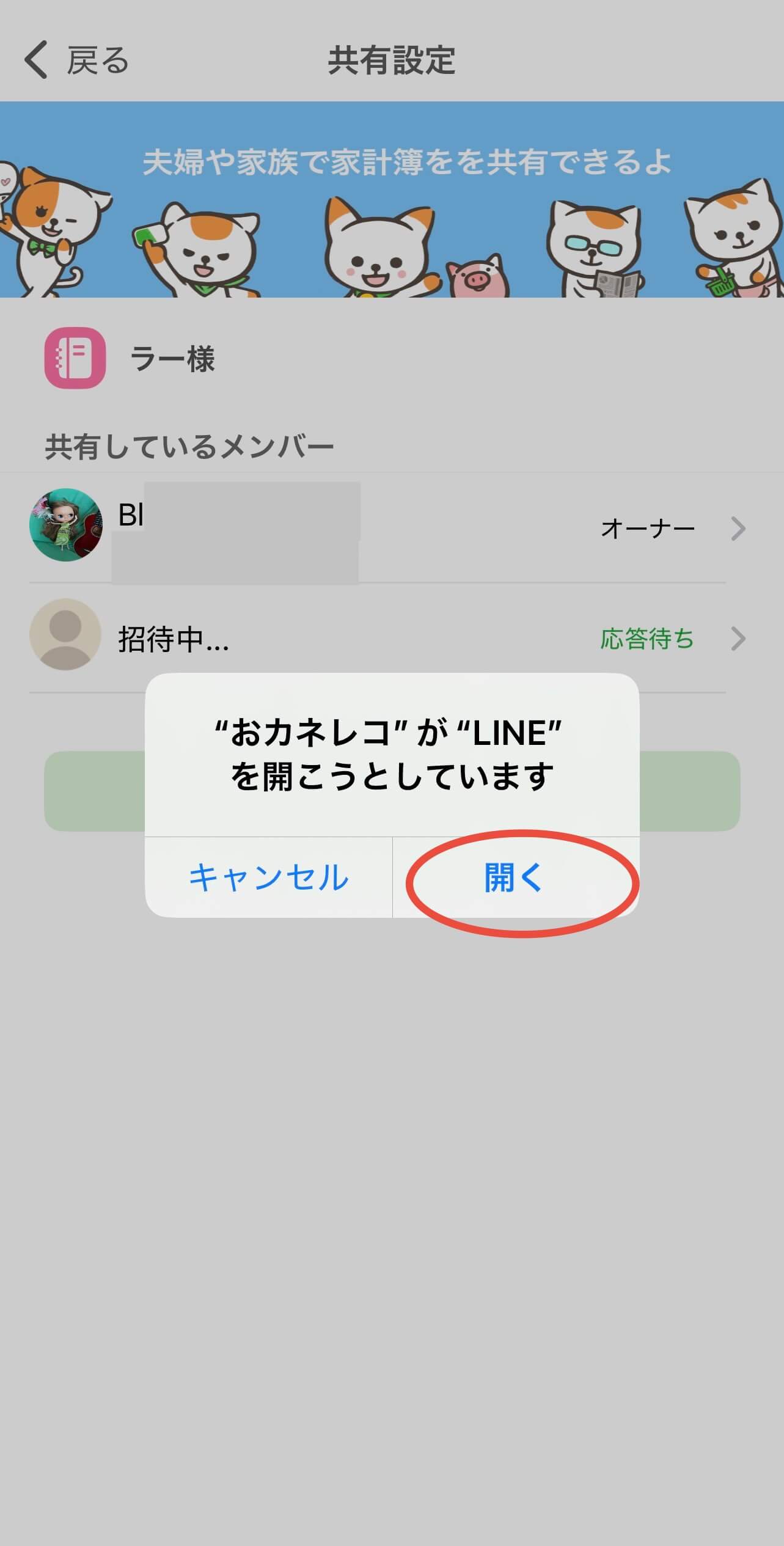Tap 開く to open LINE
Viewport: 784px width, 1546px height.
click(515, 877)
